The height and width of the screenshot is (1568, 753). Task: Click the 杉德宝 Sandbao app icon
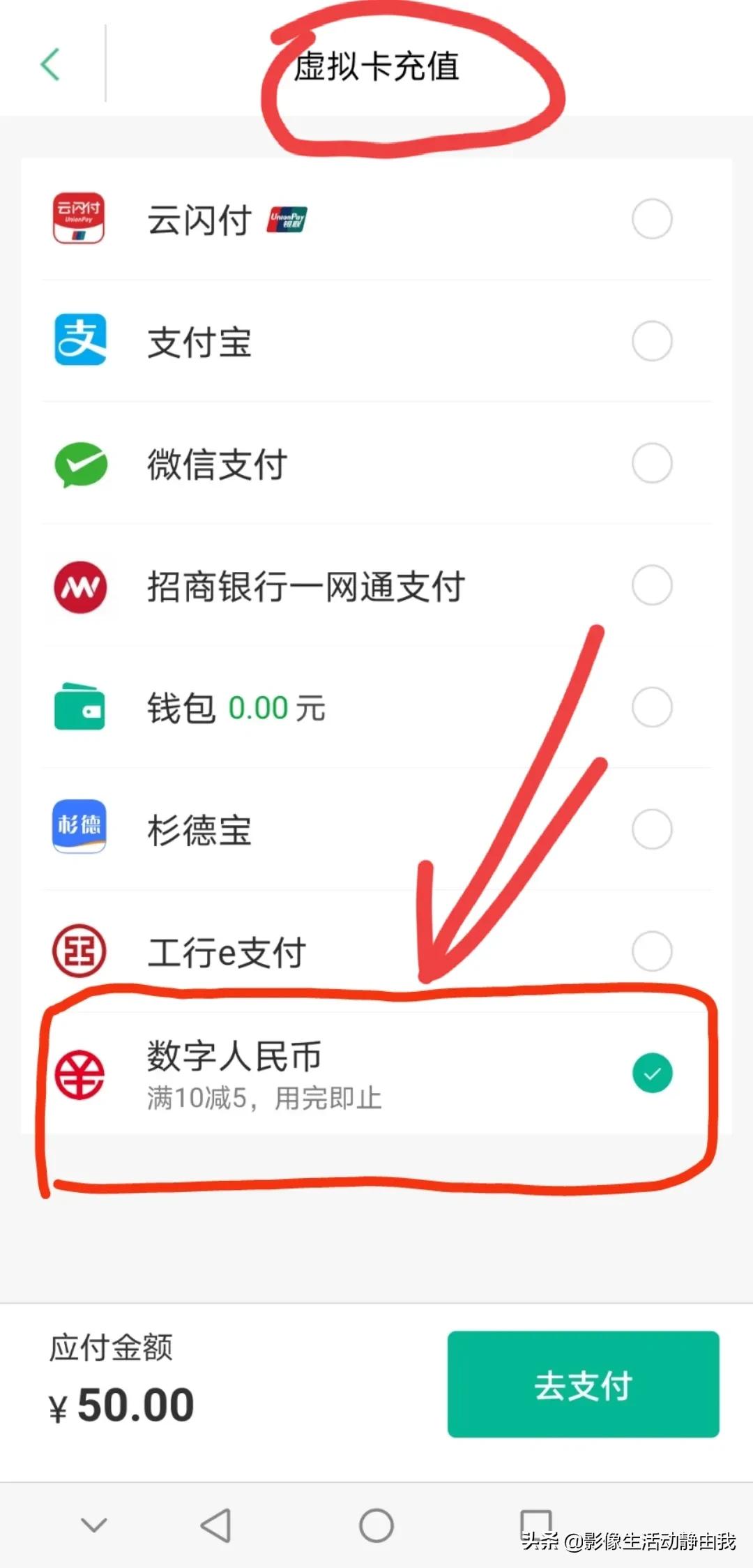coord(79,829)
